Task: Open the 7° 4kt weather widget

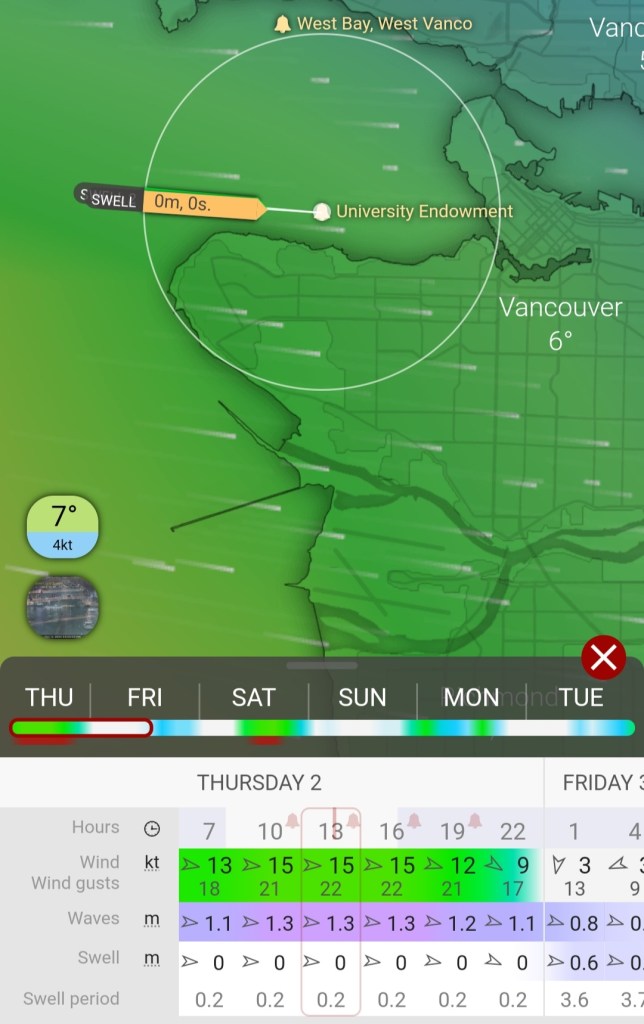Action: 62,526
